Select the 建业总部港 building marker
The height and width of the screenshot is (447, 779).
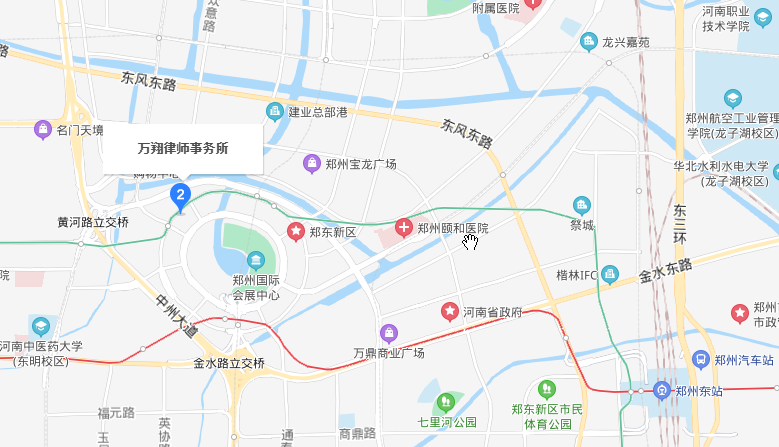[x=275, y=111]
